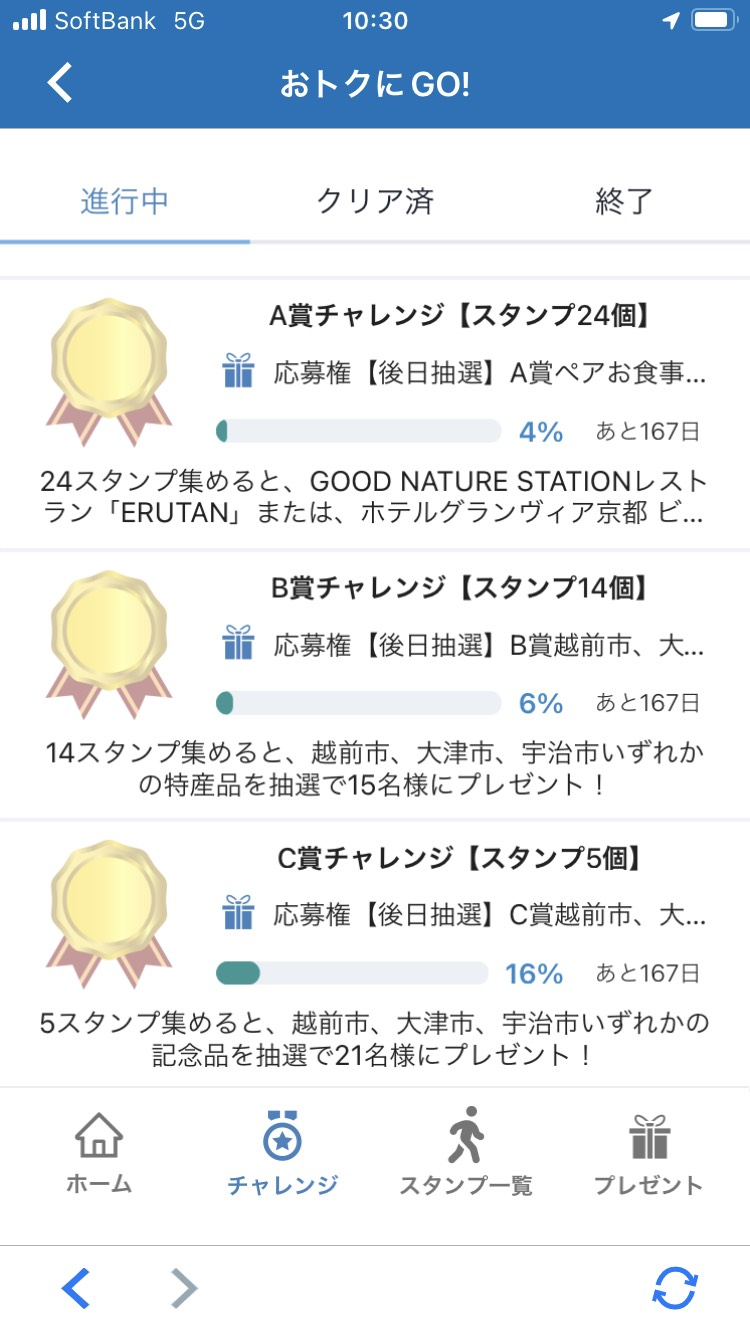750x1334 pixels.
Task: Go to the ホーム tab
Action: (99, 1153)
